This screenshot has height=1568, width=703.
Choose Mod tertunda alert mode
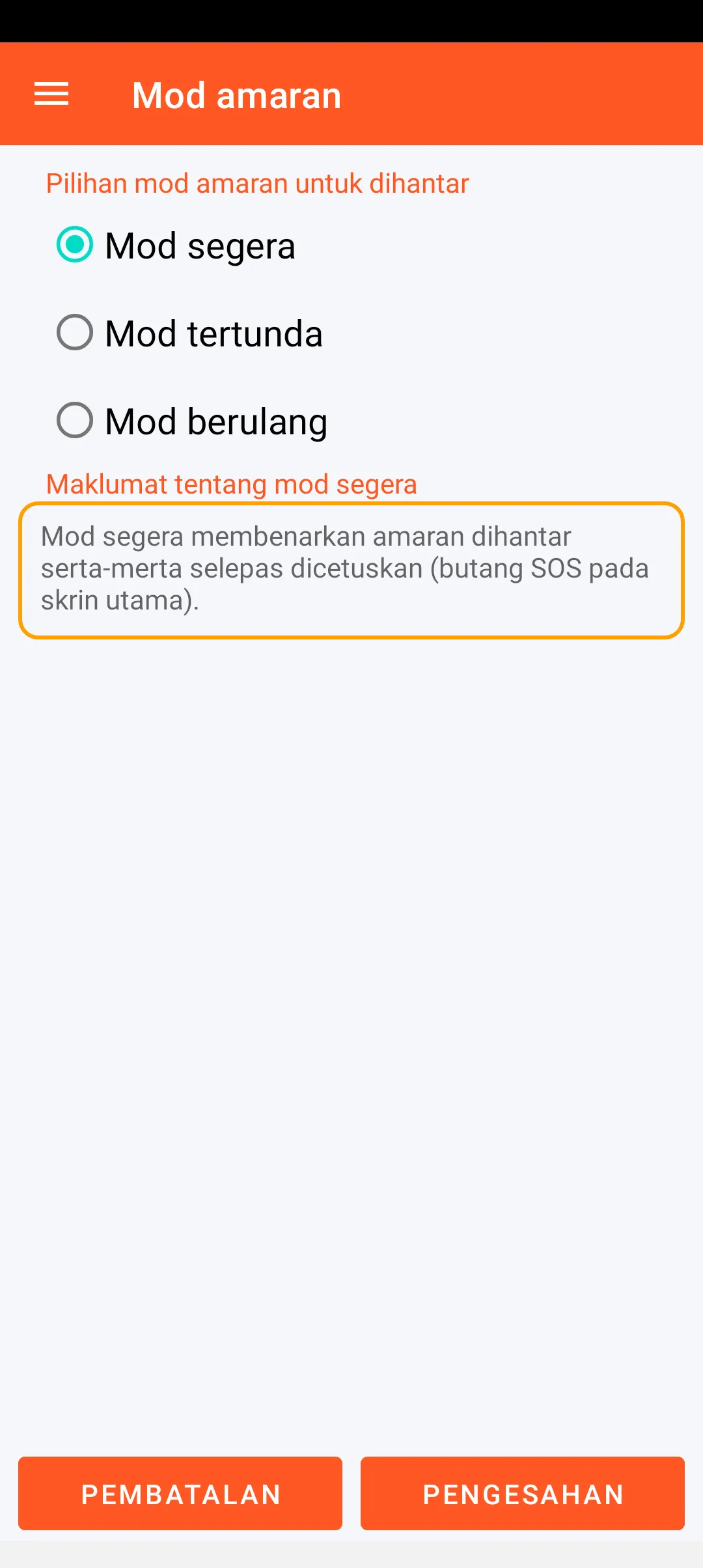pyautogui.click(x=75, y=333)
